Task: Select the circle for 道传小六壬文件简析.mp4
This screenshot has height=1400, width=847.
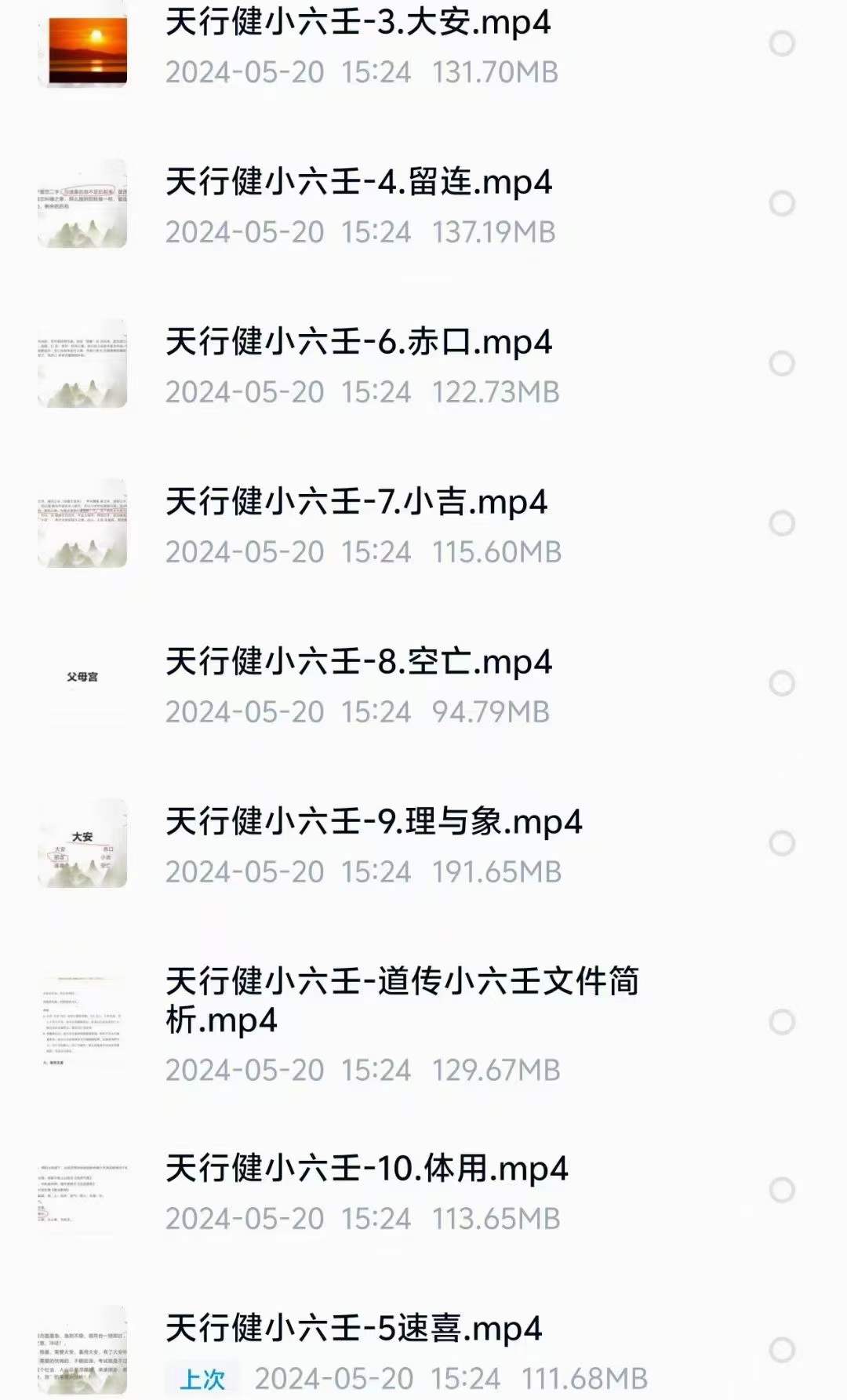Action: pyautogui.click(x=782, y=1022)
